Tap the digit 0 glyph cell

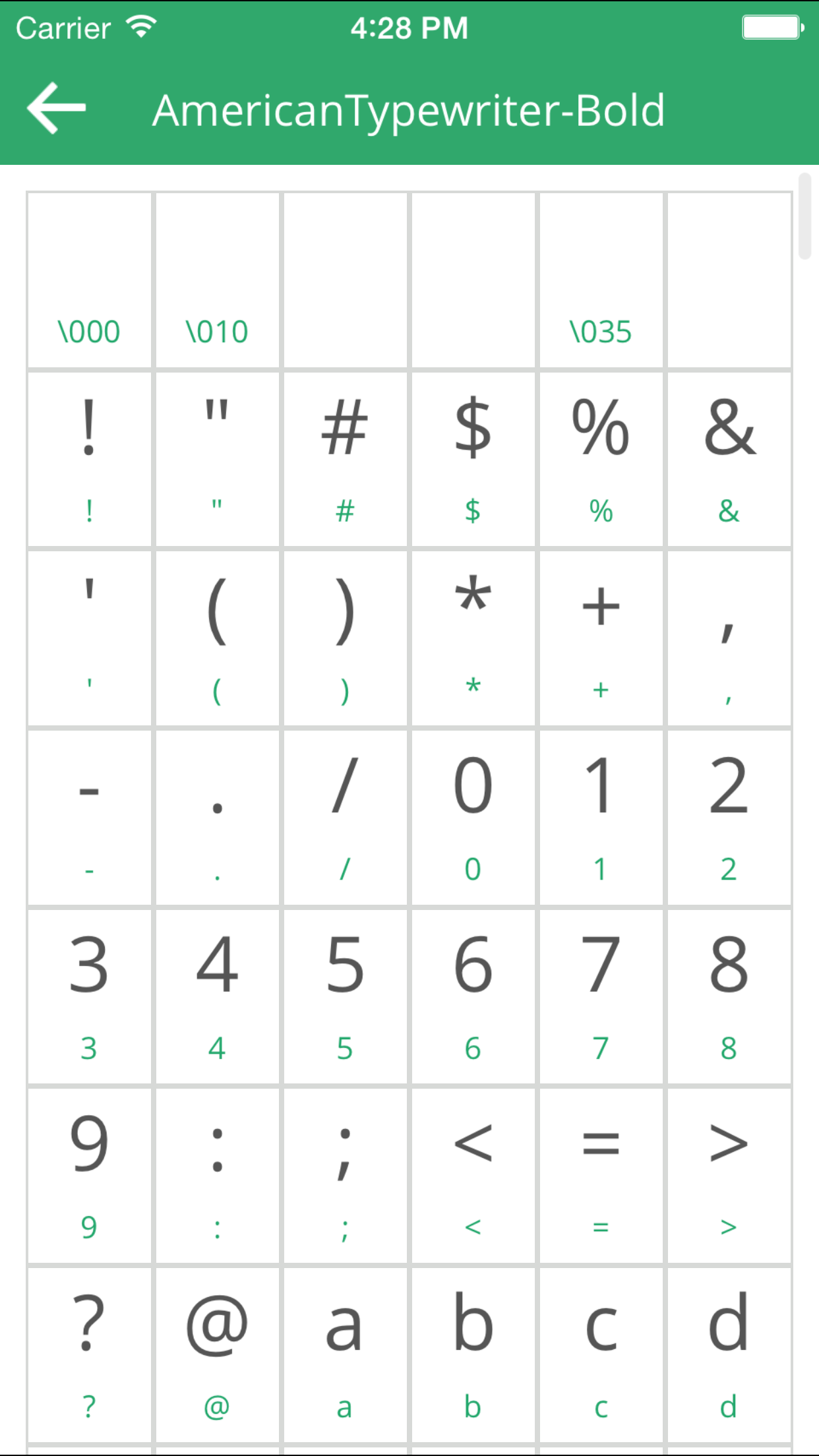[473, 811]
